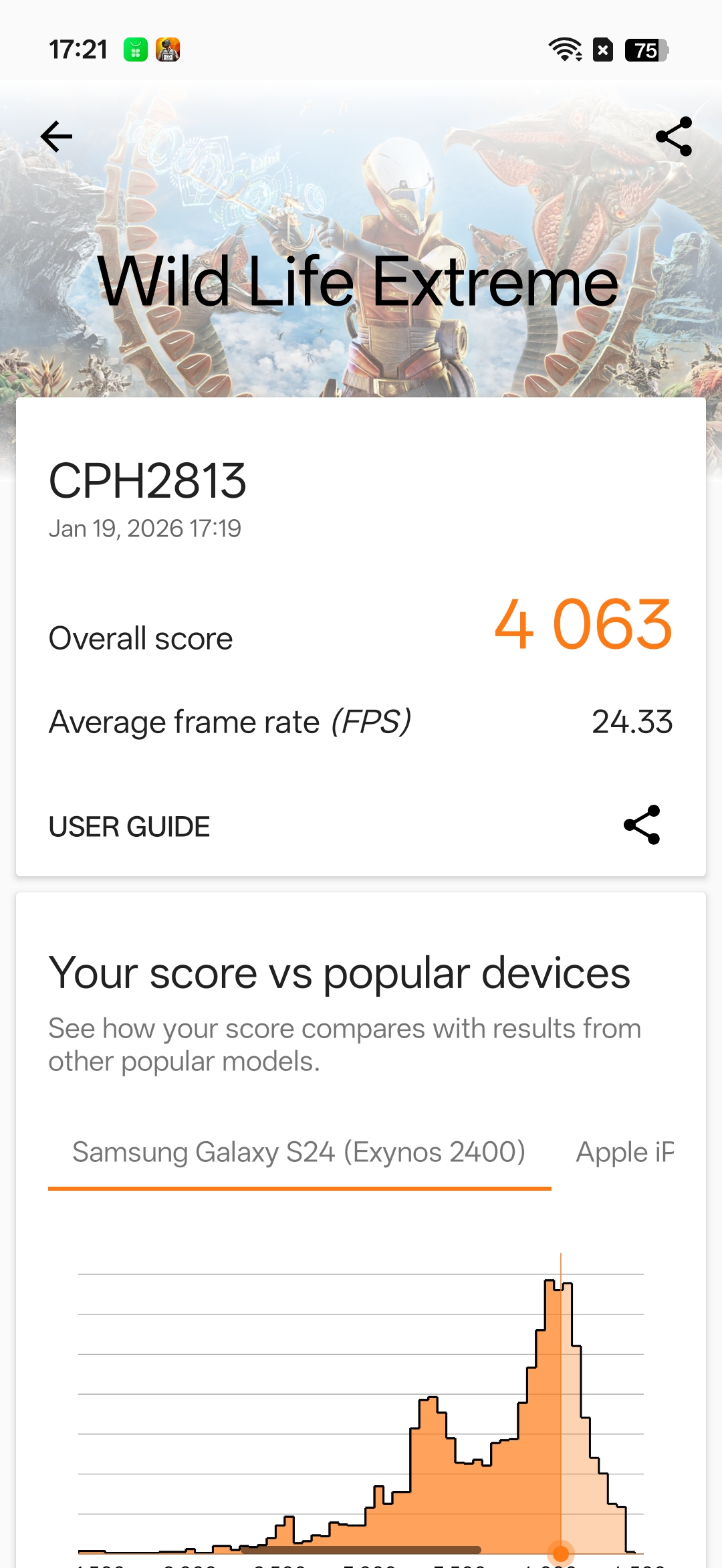Screen dimensions: 722x1568
Task: Switch to the Apple device tab
Action: coord(625,1153)
